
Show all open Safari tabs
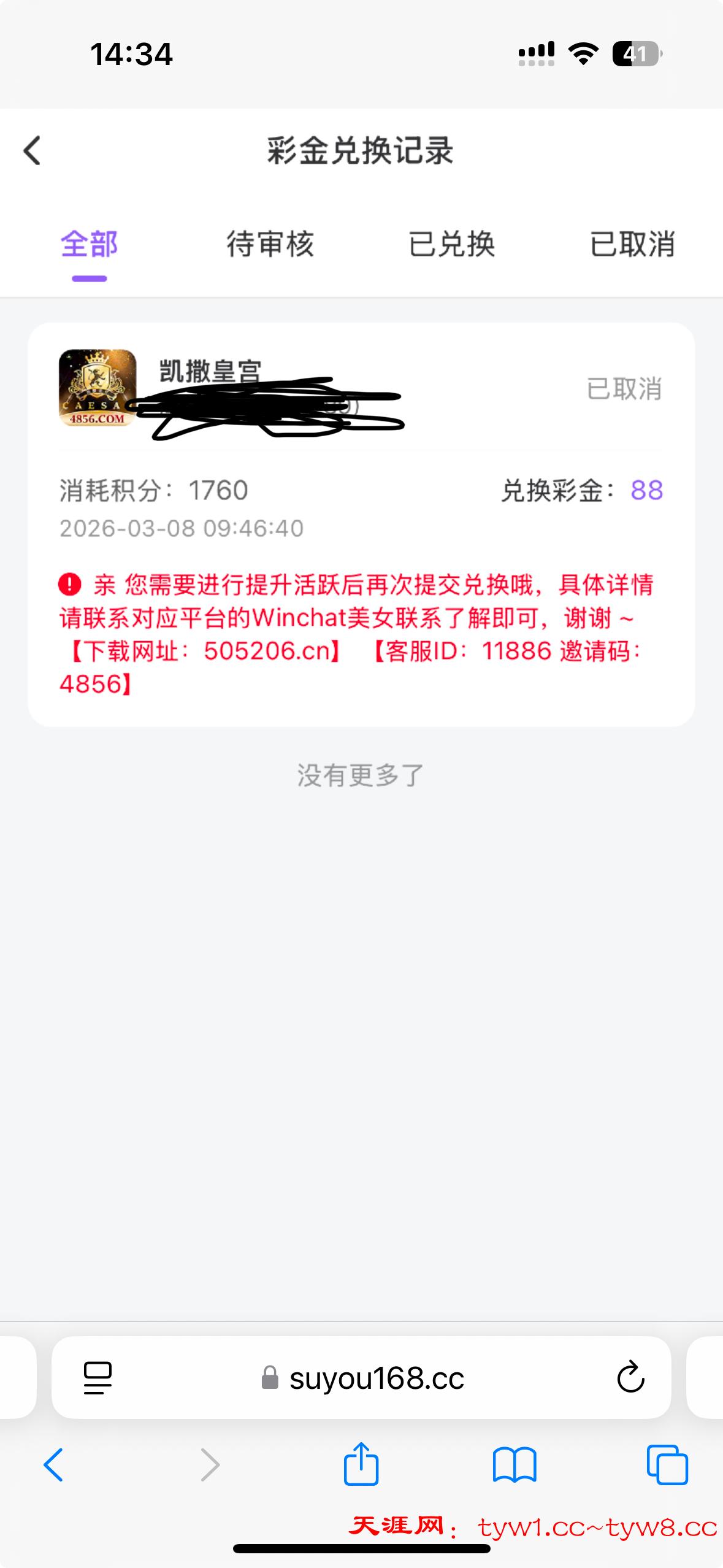667,1466
